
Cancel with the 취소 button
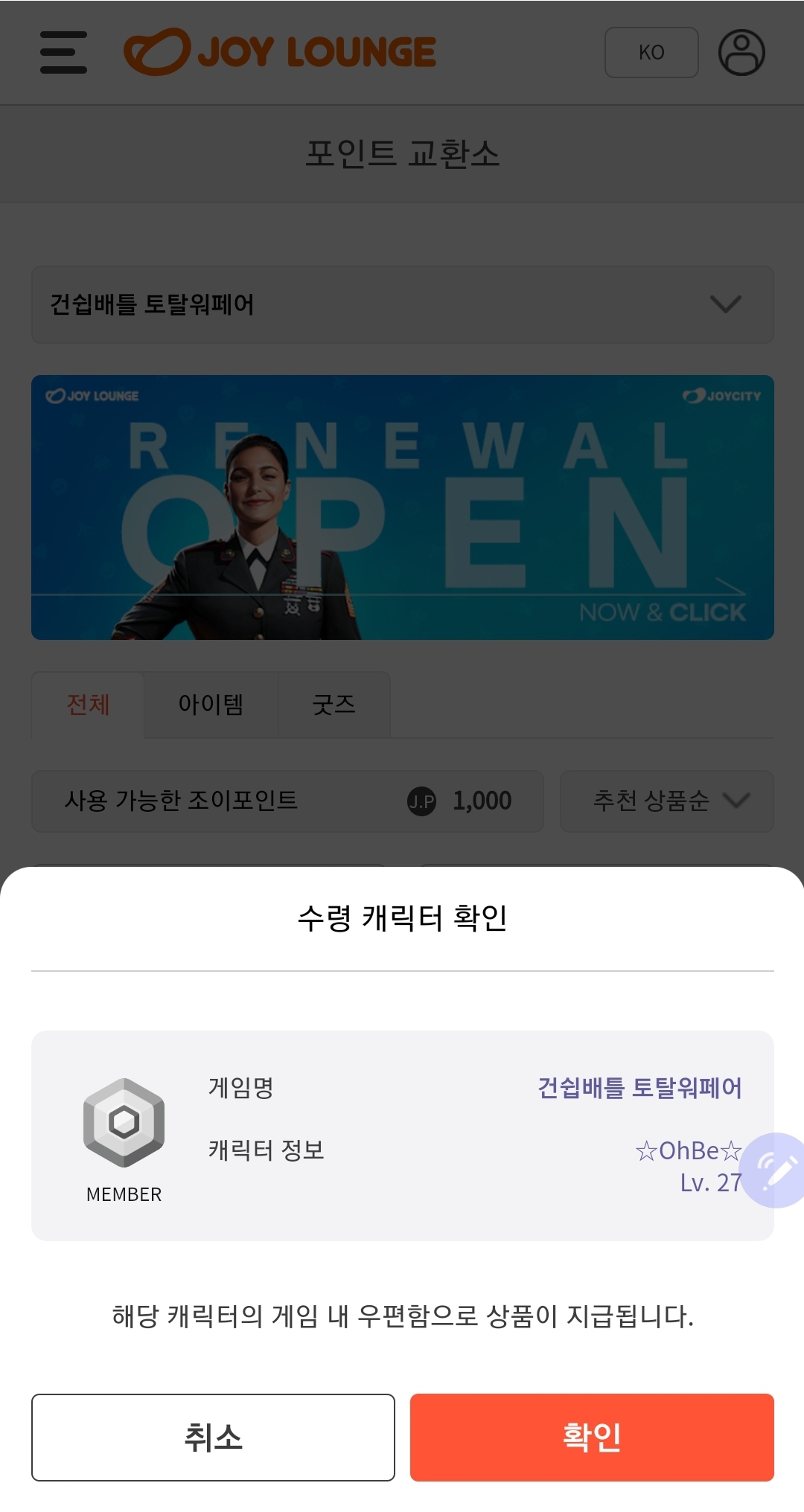(213, 1437)
